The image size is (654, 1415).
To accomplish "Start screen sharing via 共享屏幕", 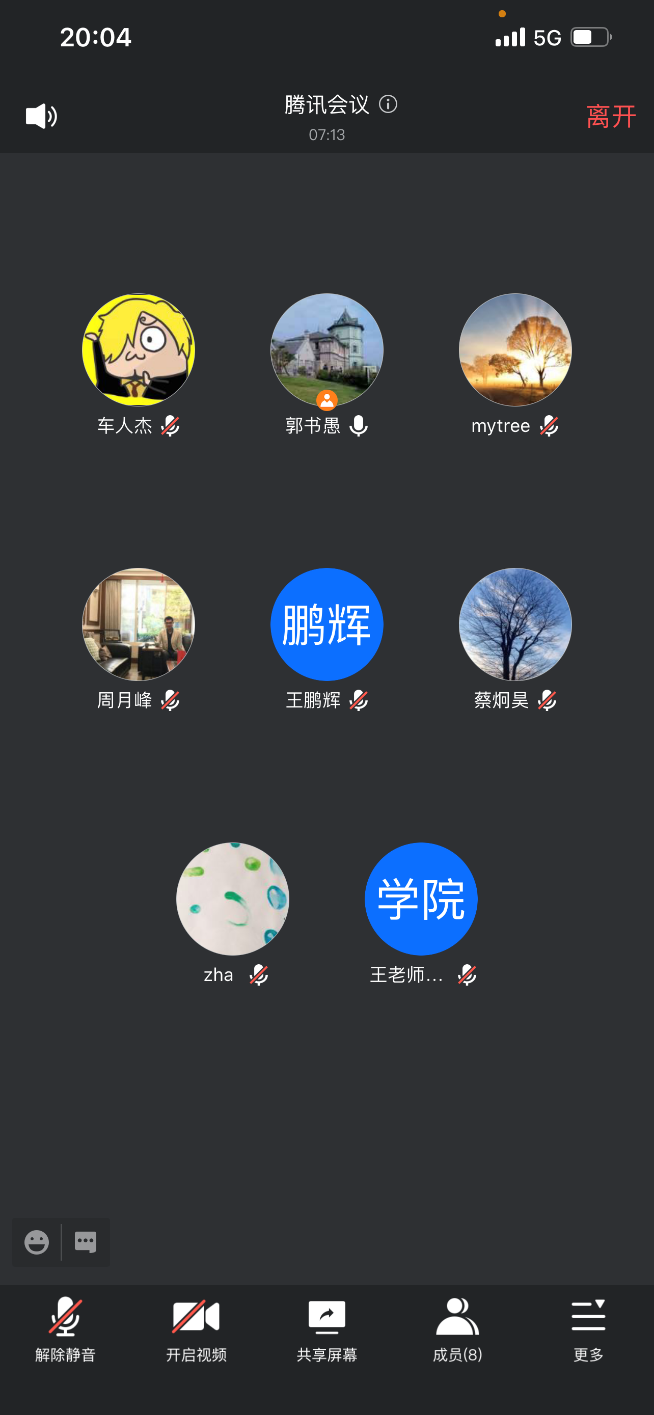I will (x=327, y=1329).
